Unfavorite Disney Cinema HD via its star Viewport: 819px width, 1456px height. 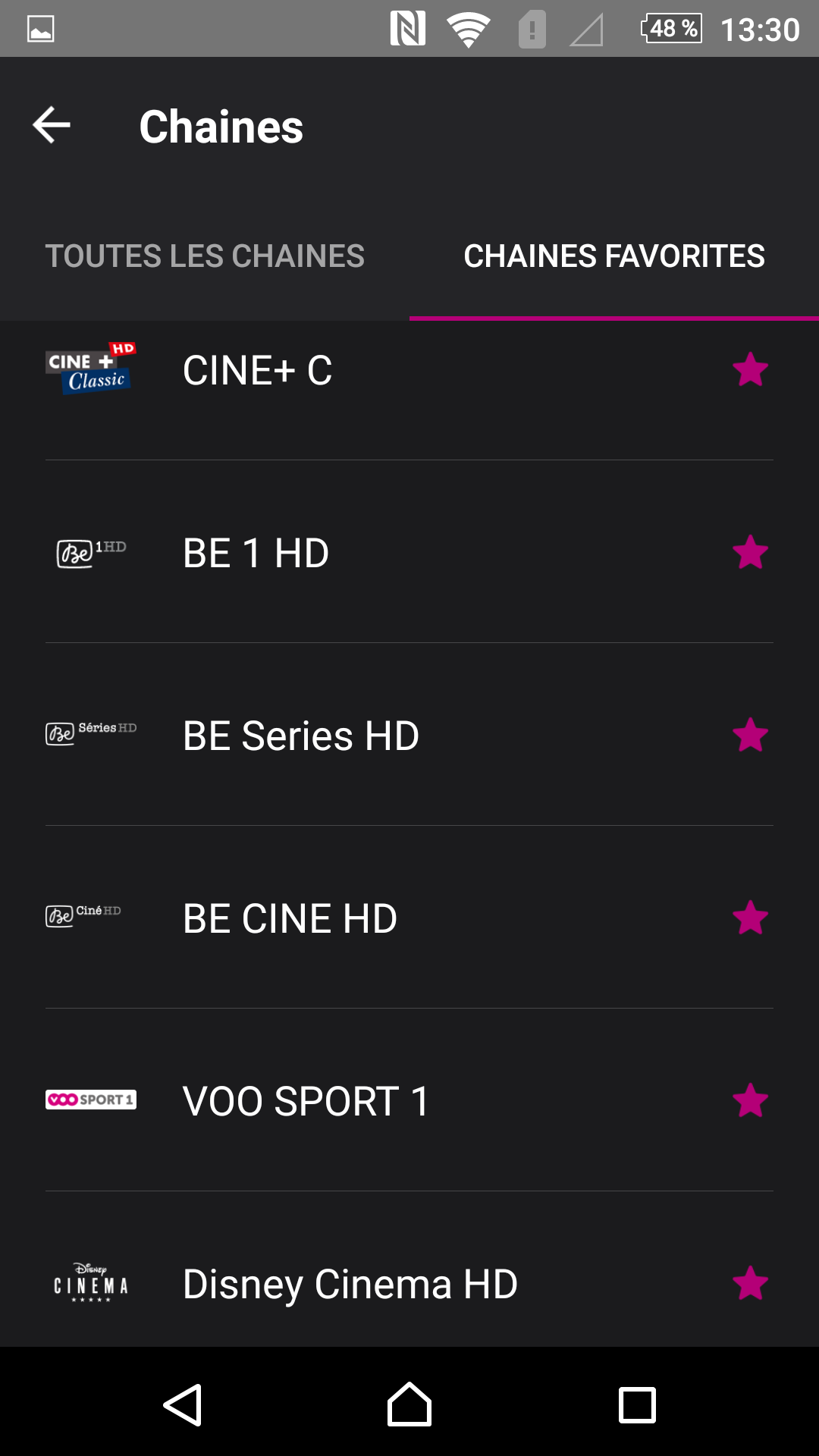(750, 1284)
